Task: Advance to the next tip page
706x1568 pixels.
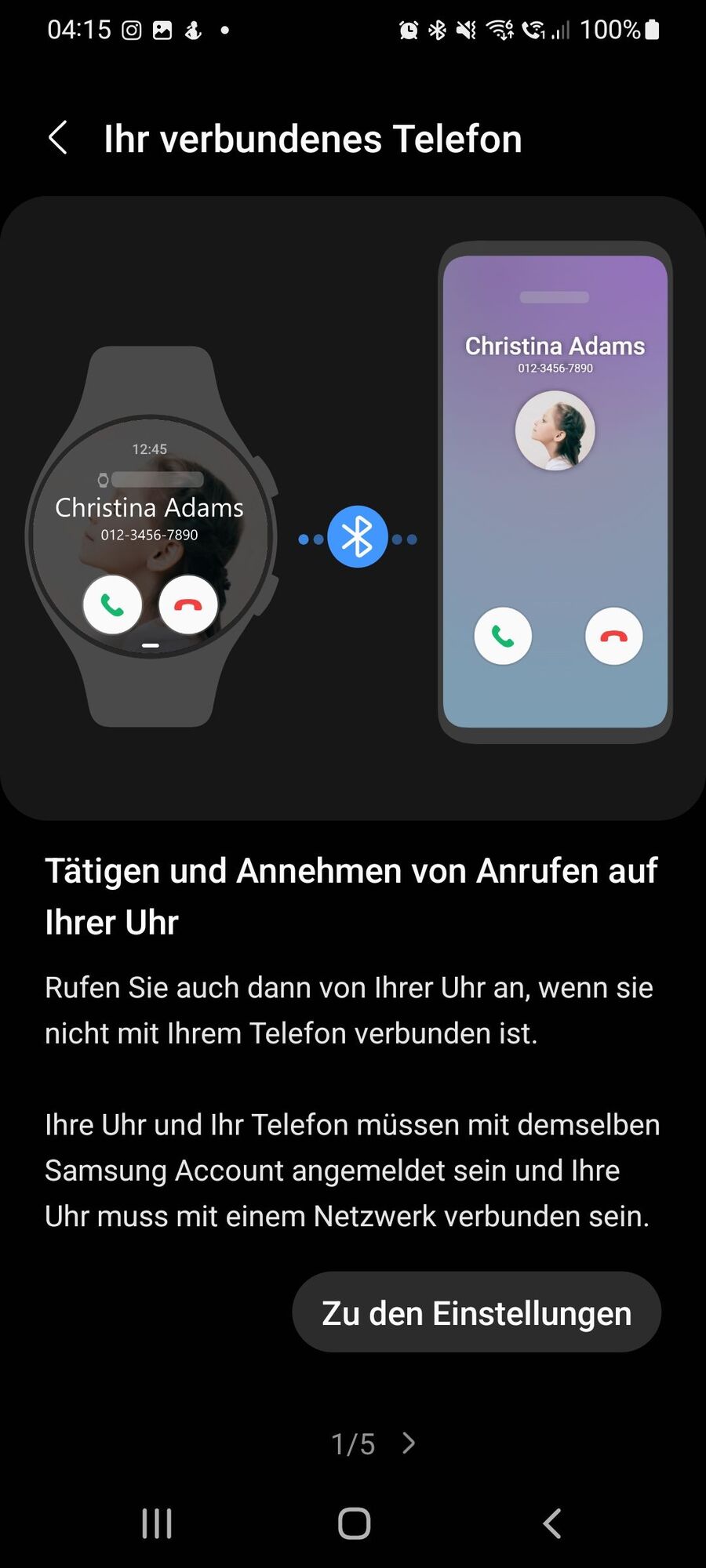Action: [x=409, y=1443]
